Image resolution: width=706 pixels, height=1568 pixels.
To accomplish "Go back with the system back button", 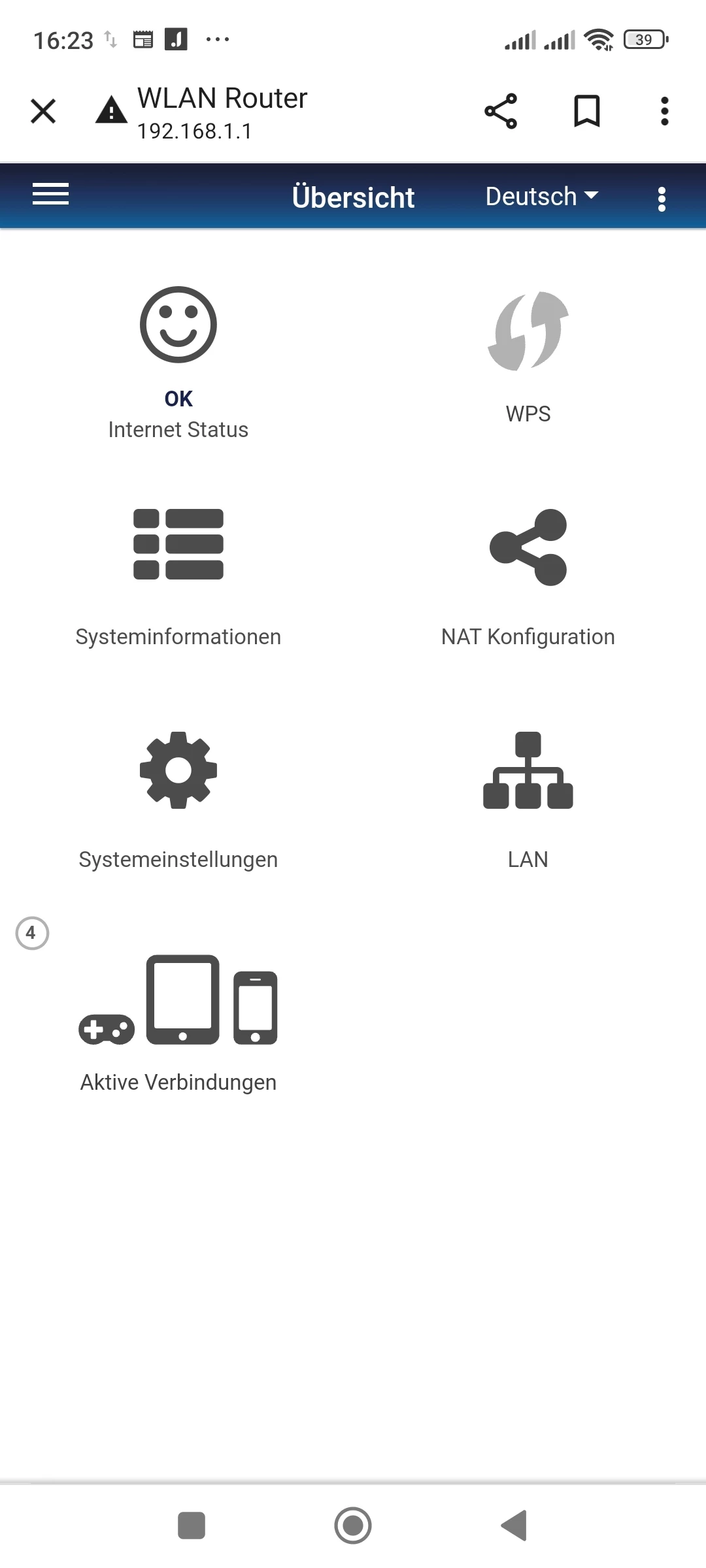I will tap(514, 1526).
